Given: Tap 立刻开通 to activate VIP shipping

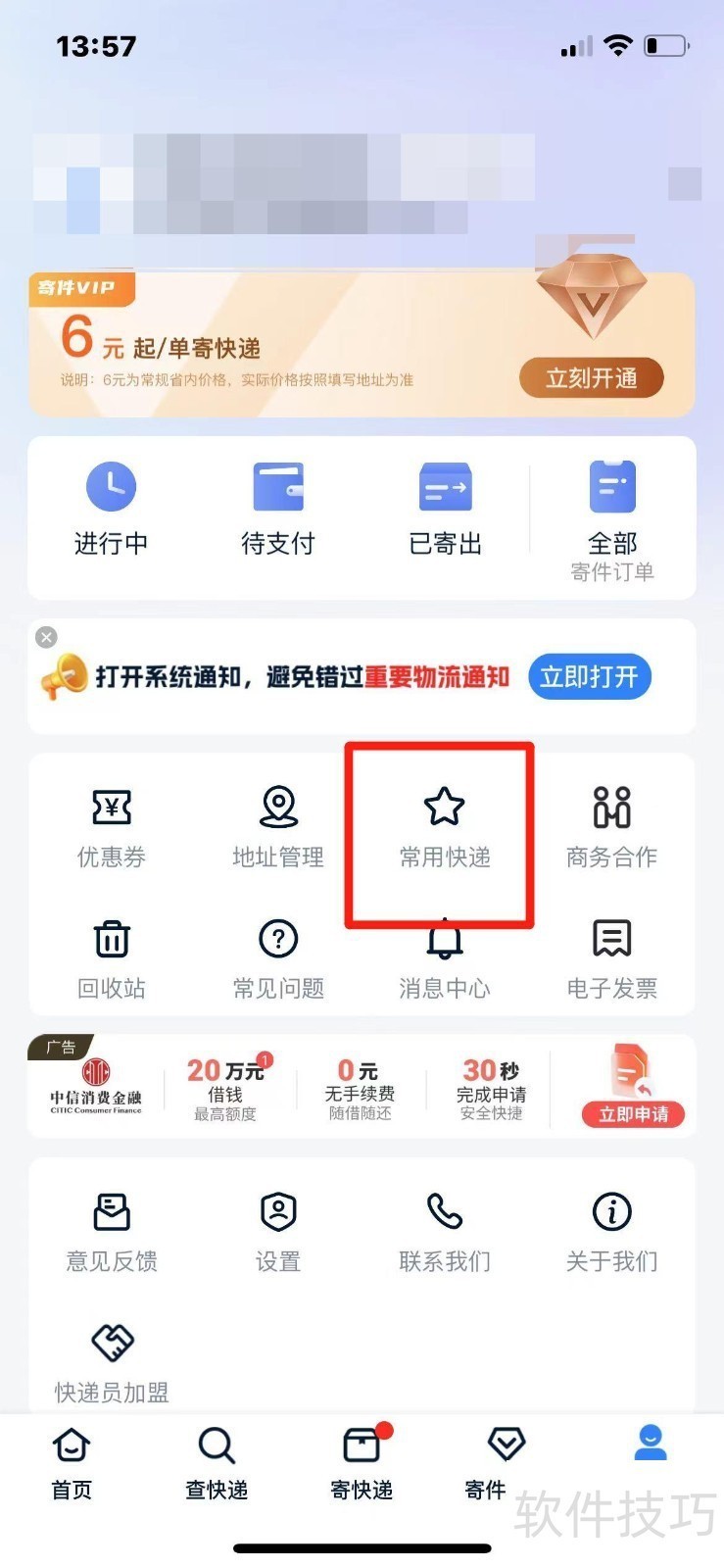Looking at the screenshot, I should (591, 377).
